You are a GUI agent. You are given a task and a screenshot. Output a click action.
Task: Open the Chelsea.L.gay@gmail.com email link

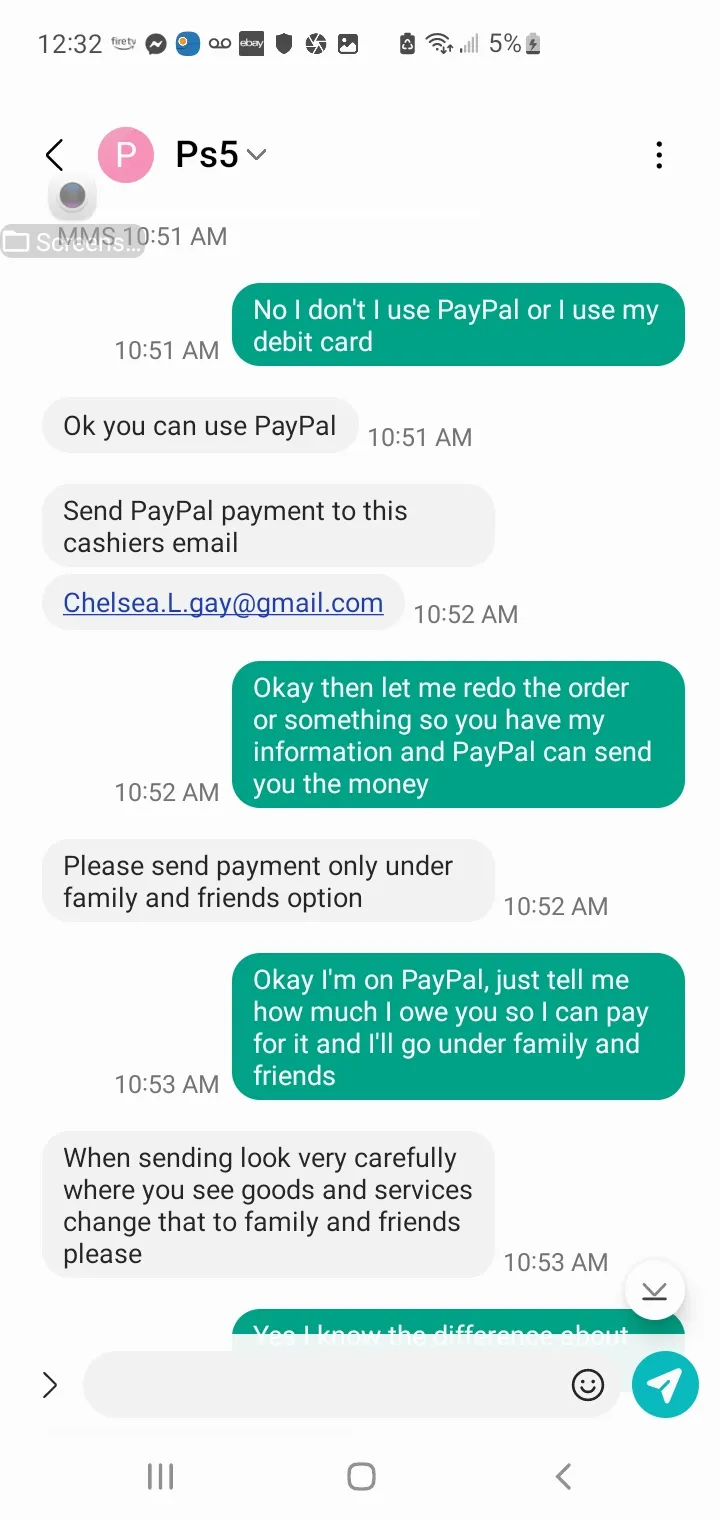pos(223,603)
